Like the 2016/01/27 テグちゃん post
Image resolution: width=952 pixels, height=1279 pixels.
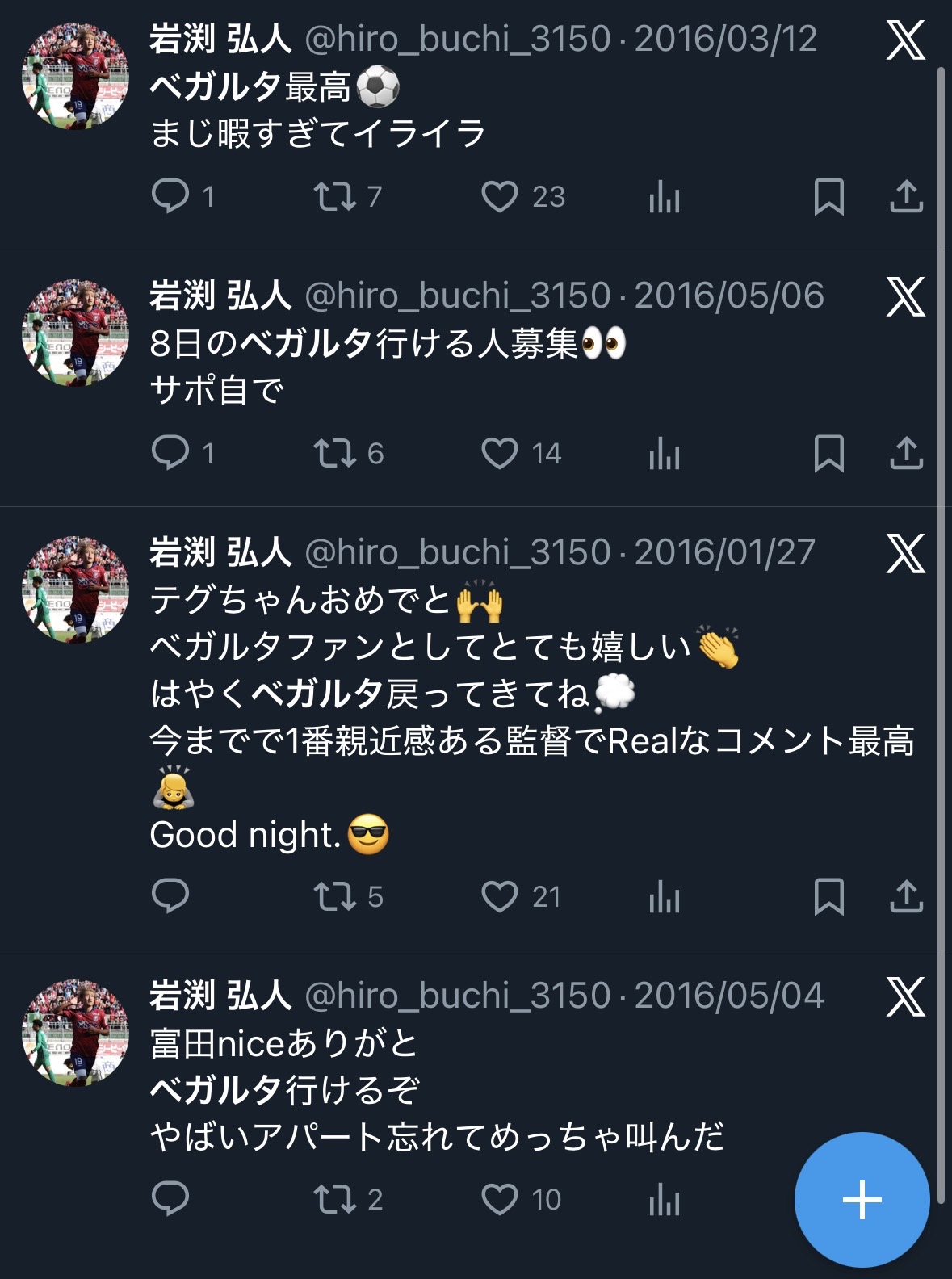499,896
